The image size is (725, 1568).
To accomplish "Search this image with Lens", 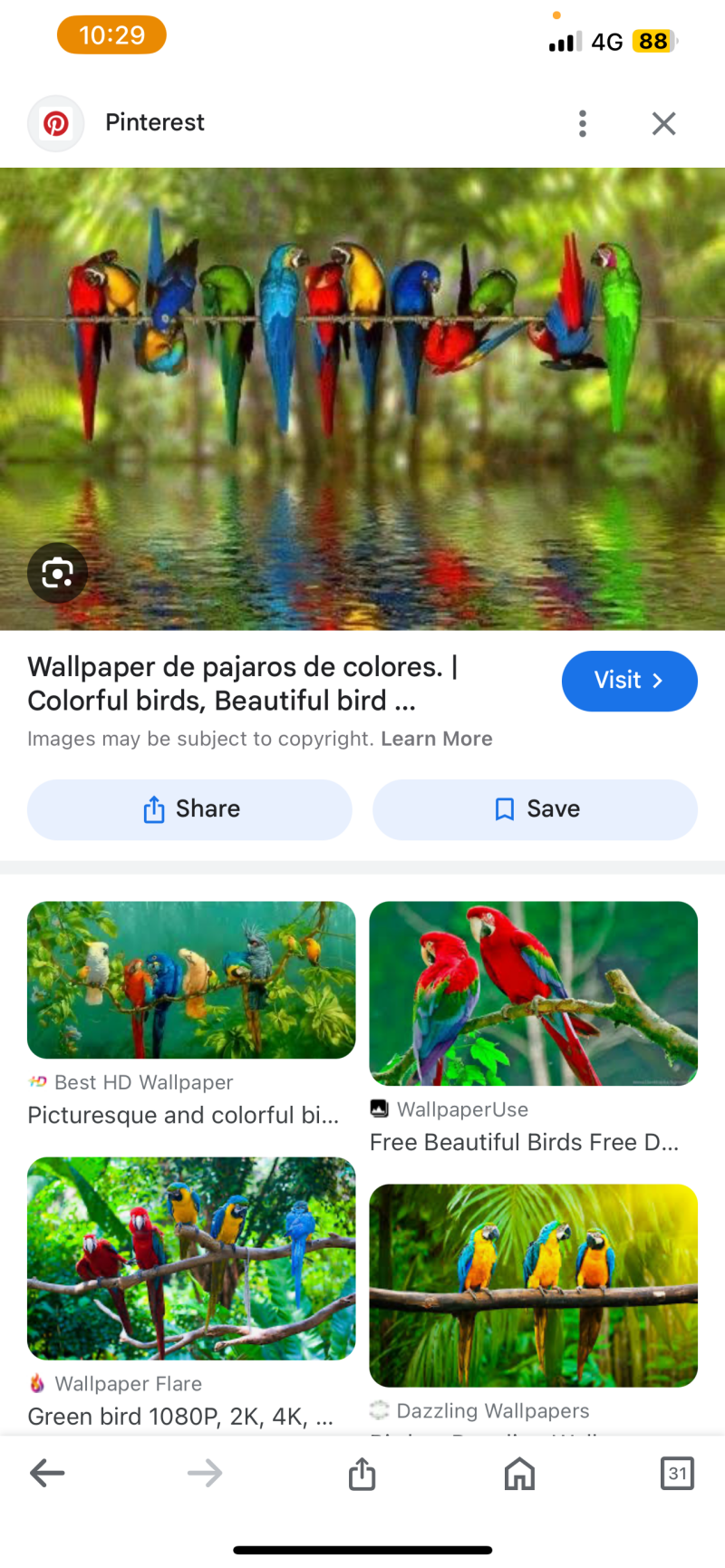I will tap(57, 573).
